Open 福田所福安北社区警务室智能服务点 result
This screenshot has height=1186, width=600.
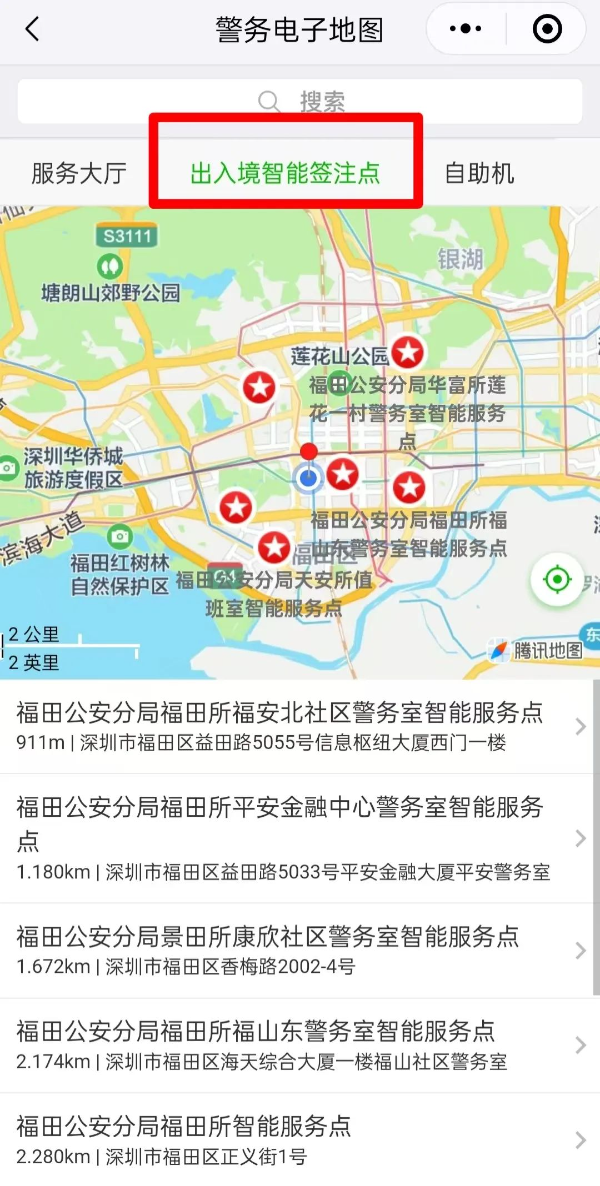pos(290,726)
